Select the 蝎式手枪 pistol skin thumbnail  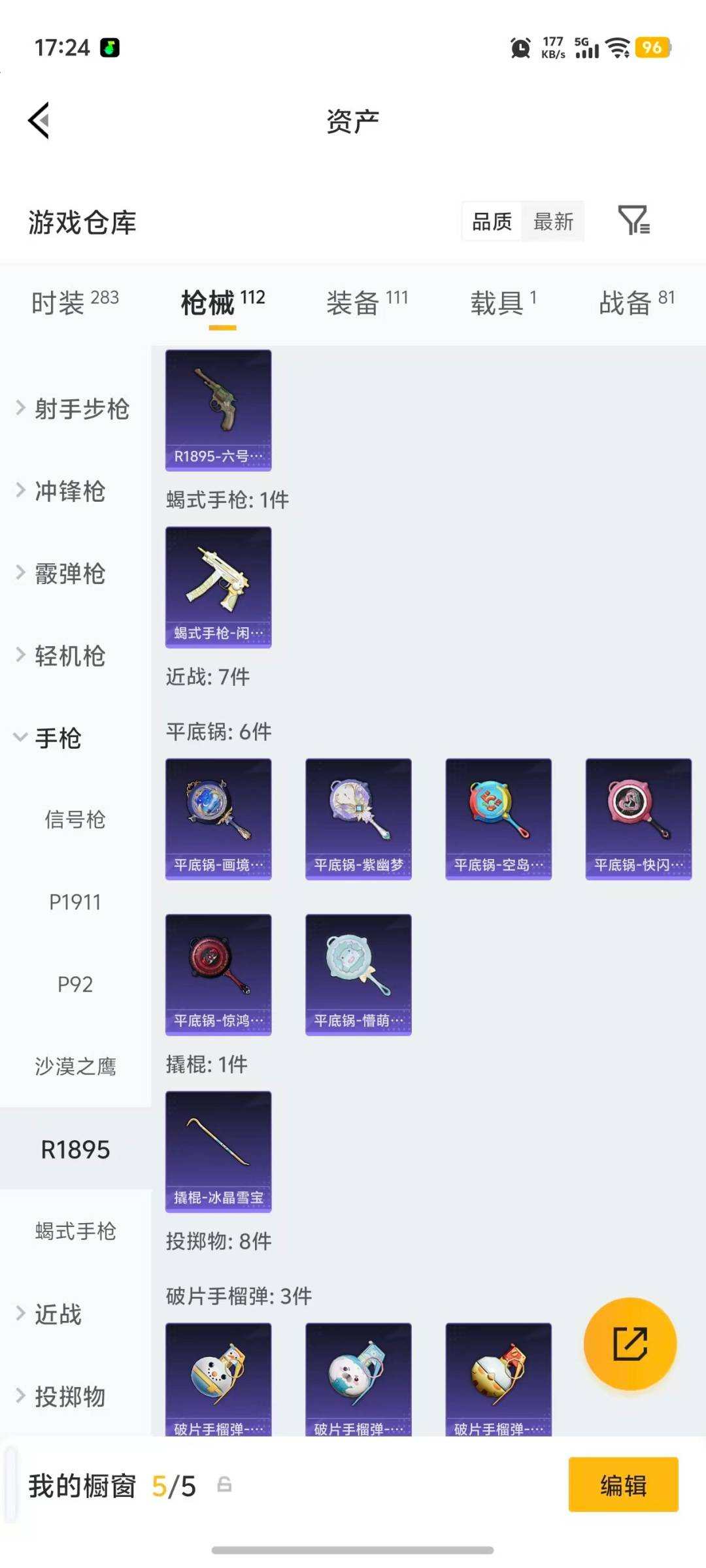pyautogui.click(x=218, y=586)
